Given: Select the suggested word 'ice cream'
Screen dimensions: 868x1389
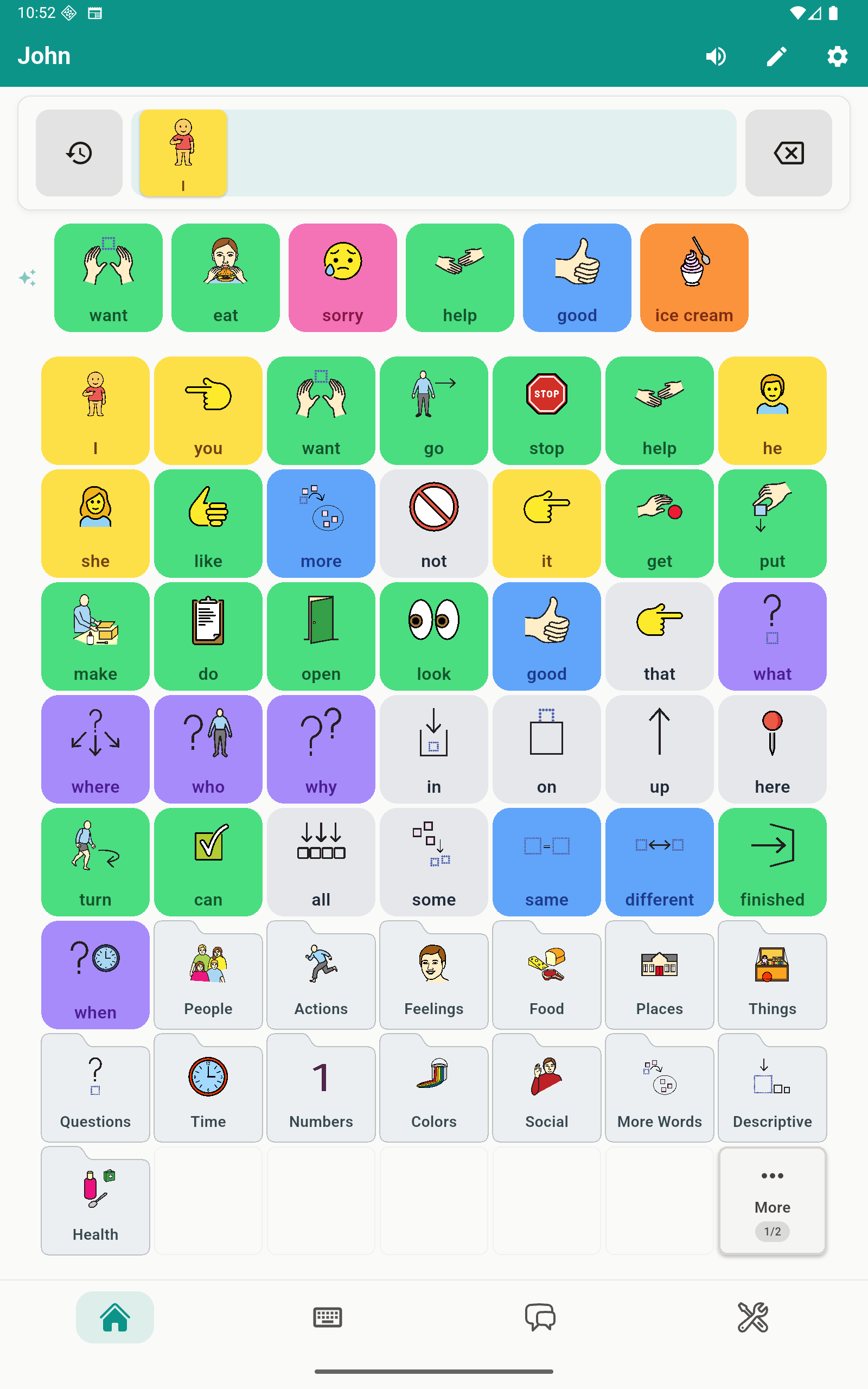Looking at the screenshot, I should coord(693,278).
